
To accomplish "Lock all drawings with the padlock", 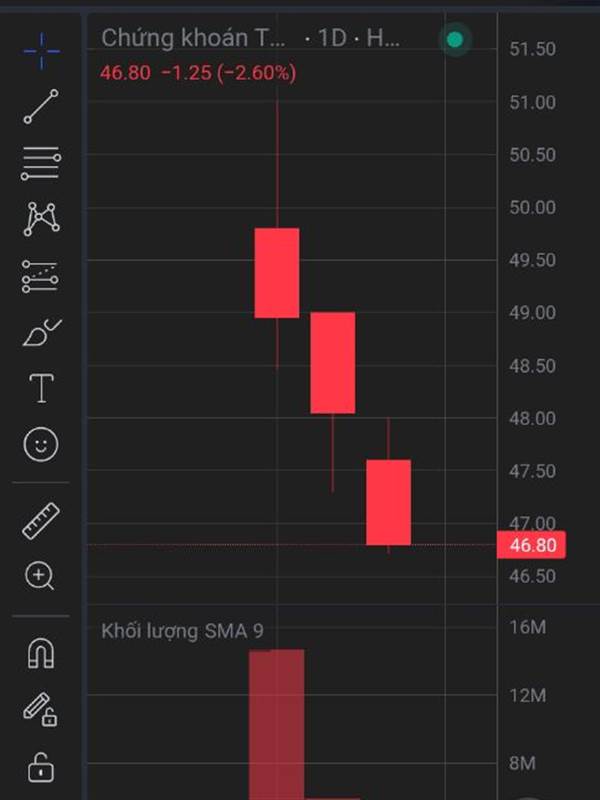I will [41, 767].
